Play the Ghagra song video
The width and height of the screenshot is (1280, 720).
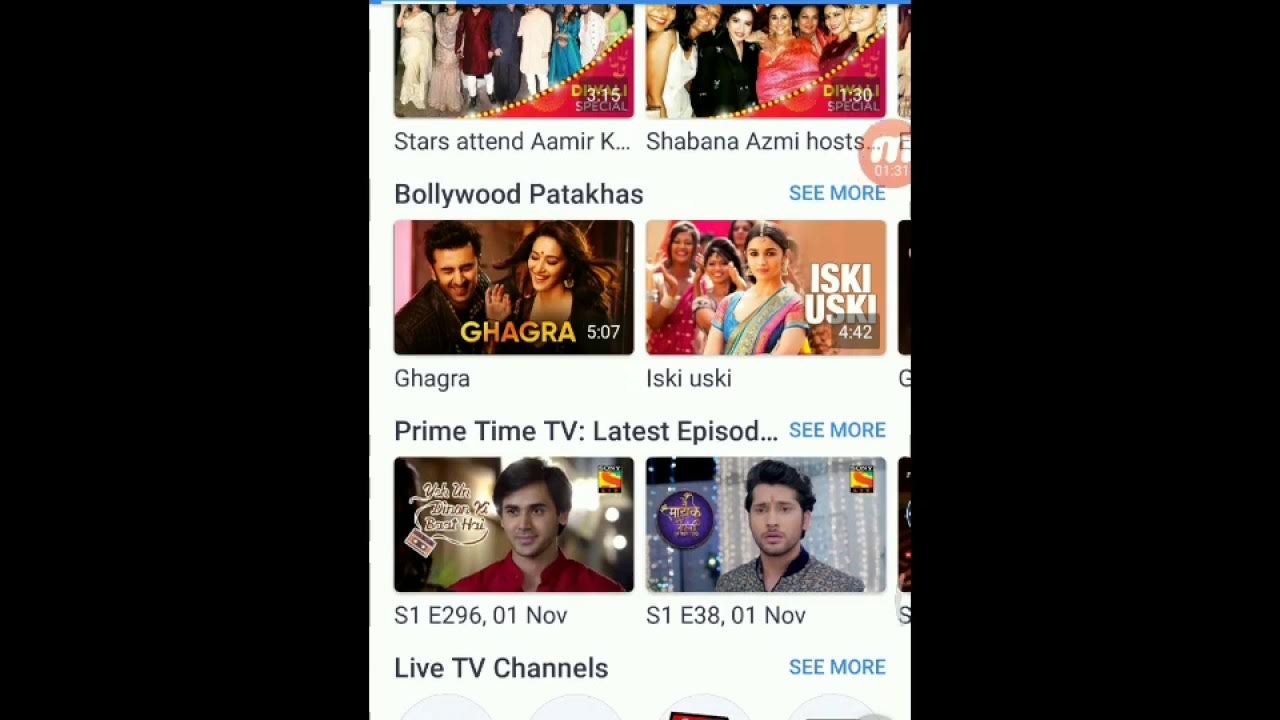(513, 288)
